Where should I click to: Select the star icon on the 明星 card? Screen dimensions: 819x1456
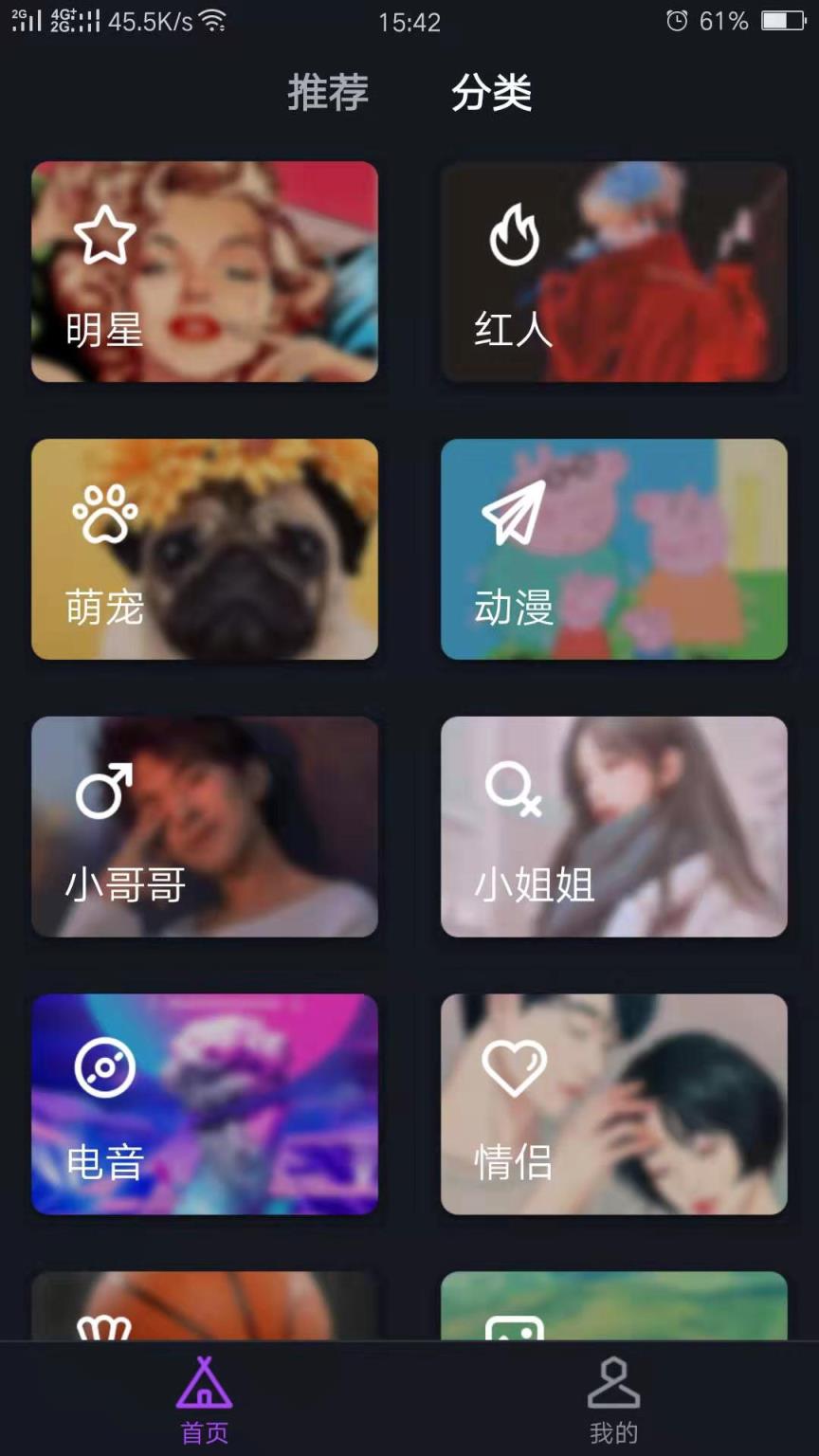pos(104,233)
